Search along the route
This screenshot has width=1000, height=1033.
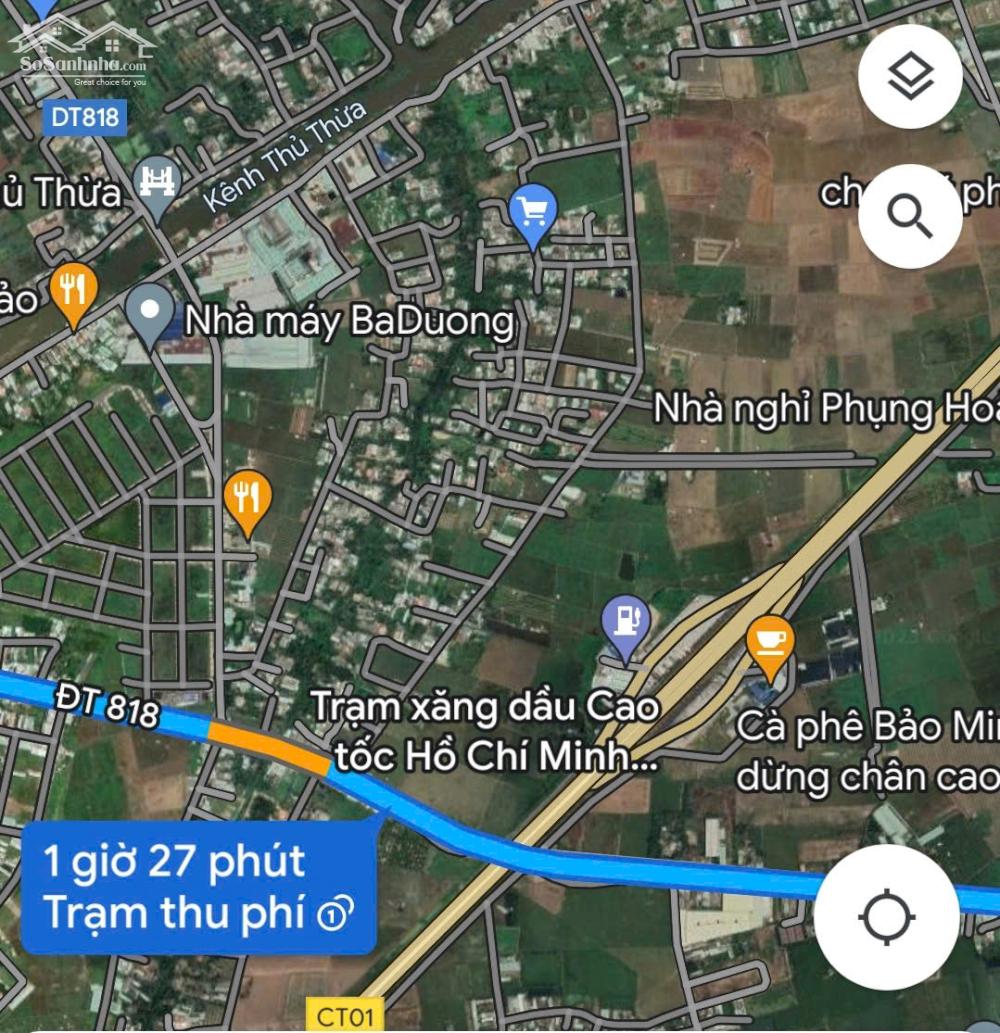[x=910, y=216]
